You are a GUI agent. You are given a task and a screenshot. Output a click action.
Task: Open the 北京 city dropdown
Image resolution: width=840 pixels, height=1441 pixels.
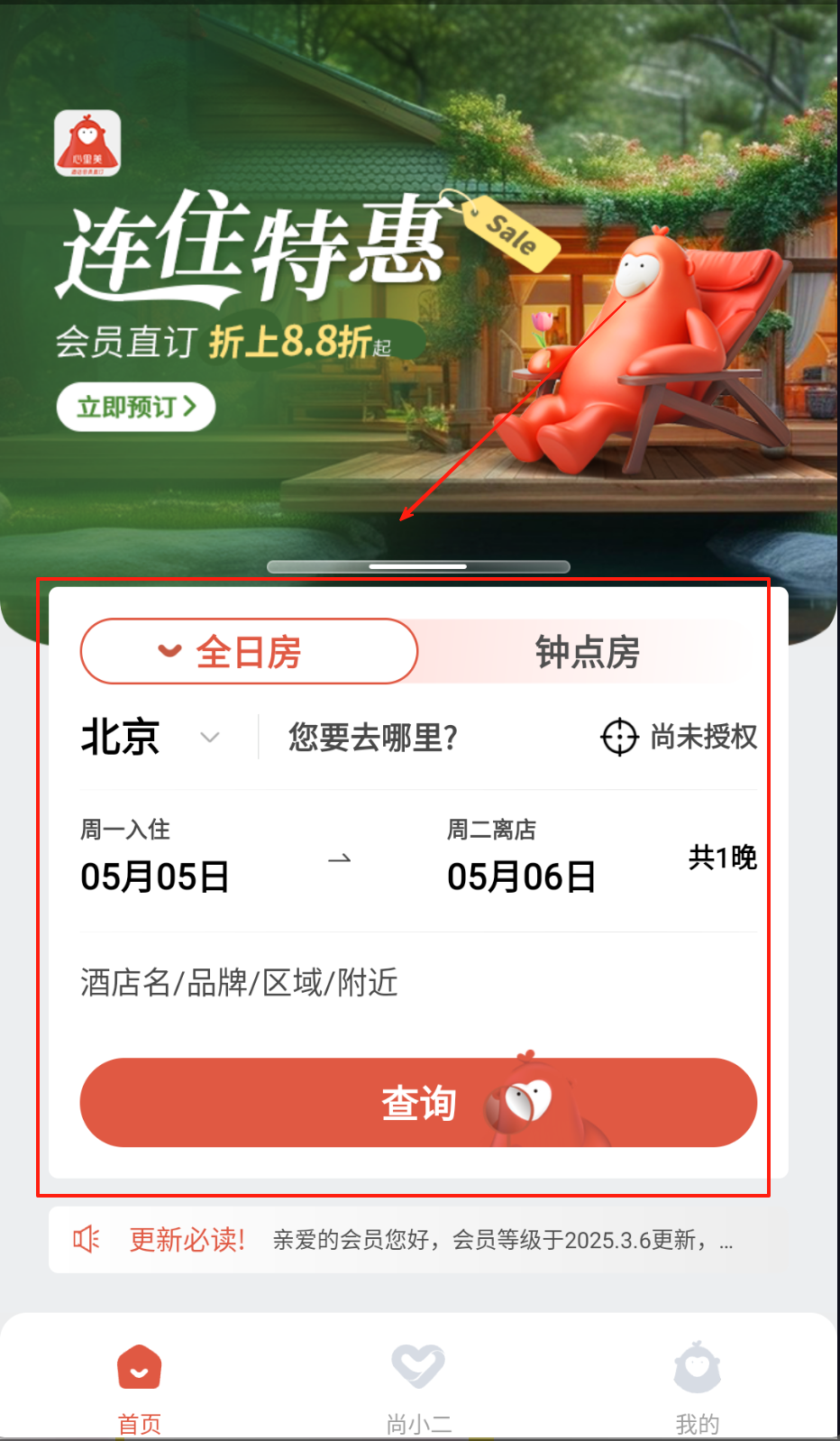click(x=151, y=738)
